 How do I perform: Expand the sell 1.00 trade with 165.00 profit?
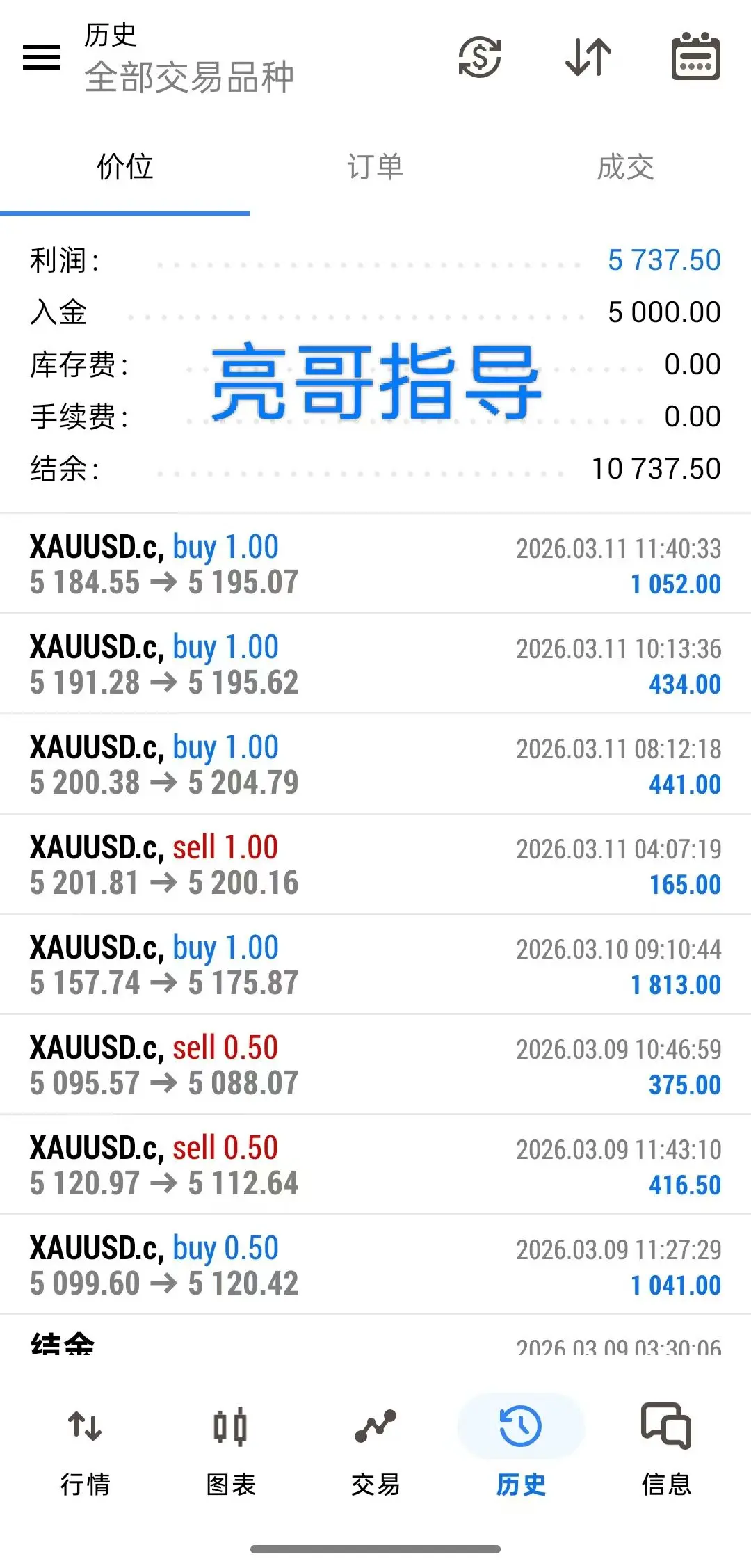click(375, 865)
